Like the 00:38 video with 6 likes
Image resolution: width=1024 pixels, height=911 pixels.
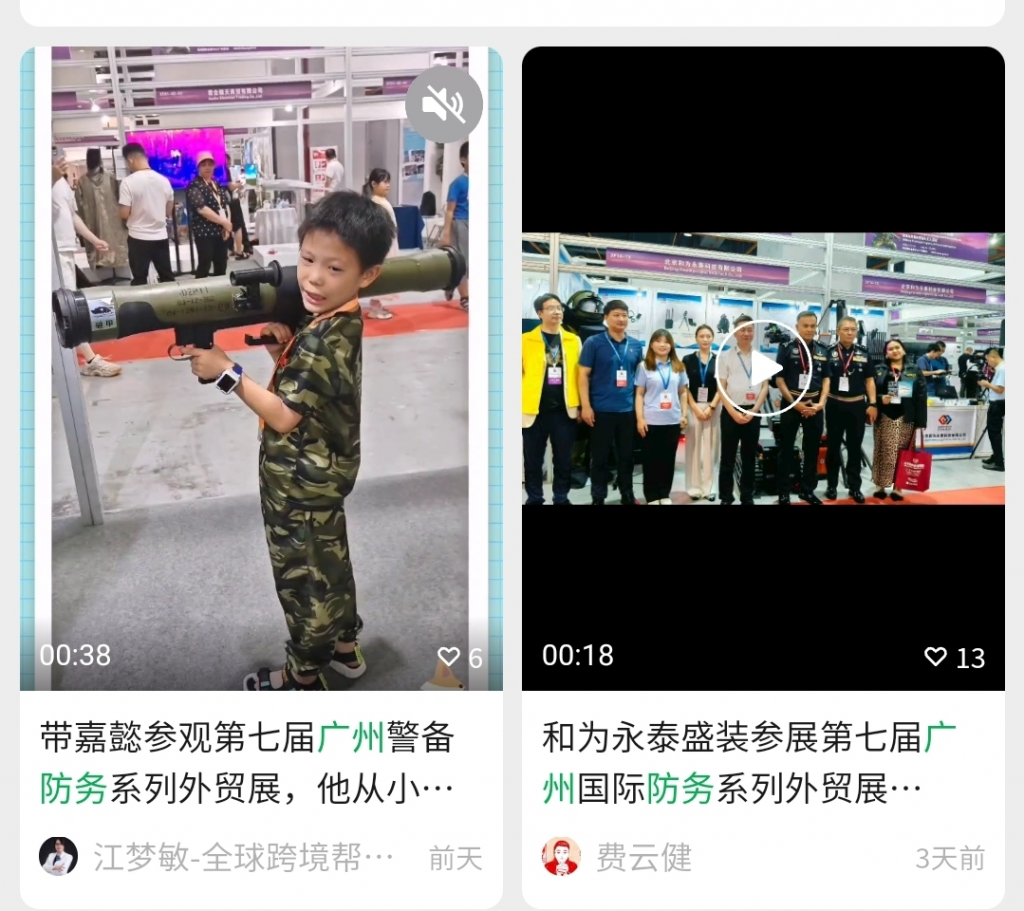tap(449, 657)
